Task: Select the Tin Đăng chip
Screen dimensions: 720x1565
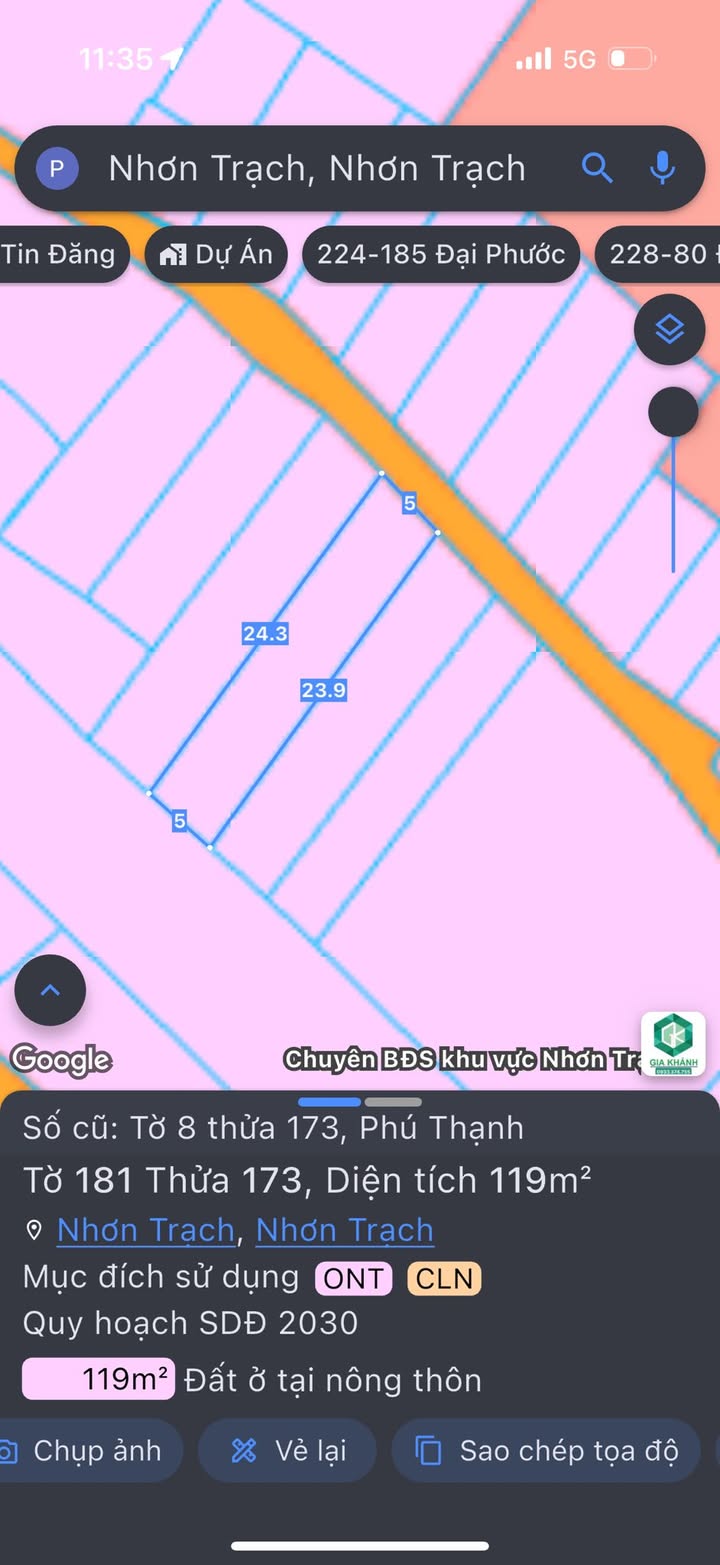Action: click(60, 254)
